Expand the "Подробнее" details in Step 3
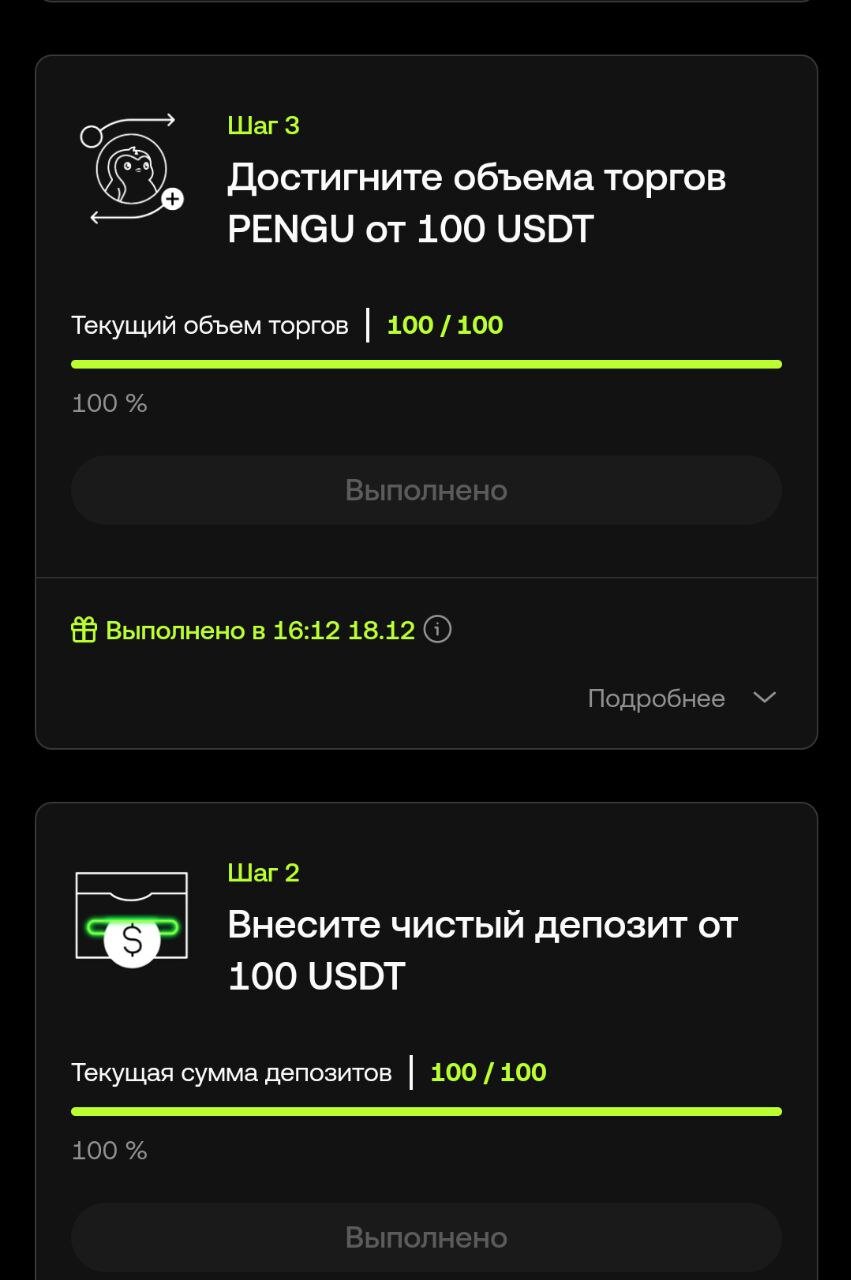The width and height of the screenshot is (851, 1280). [680, 698]
